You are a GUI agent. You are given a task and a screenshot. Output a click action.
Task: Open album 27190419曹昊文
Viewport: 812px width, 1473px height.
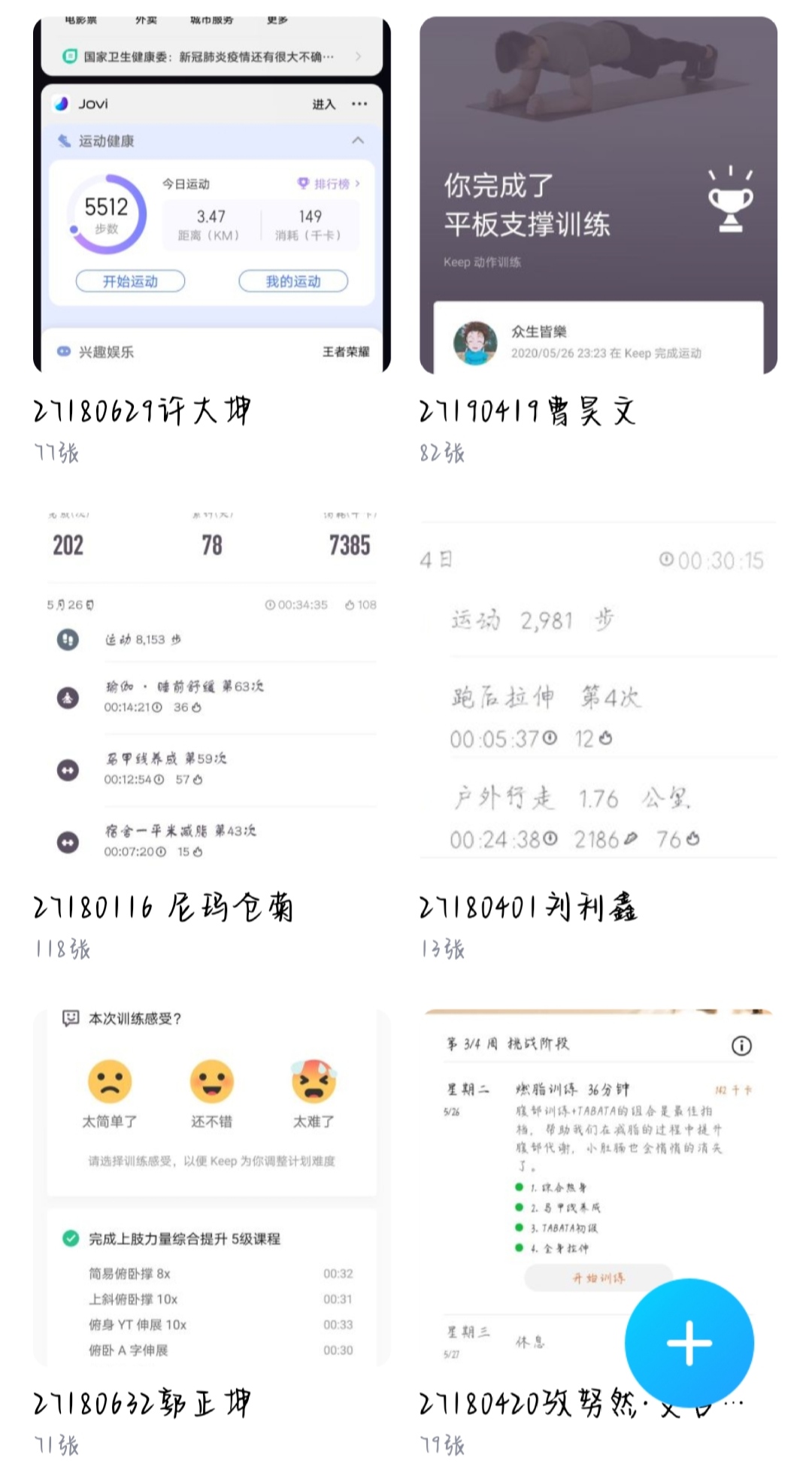[598, 195]
